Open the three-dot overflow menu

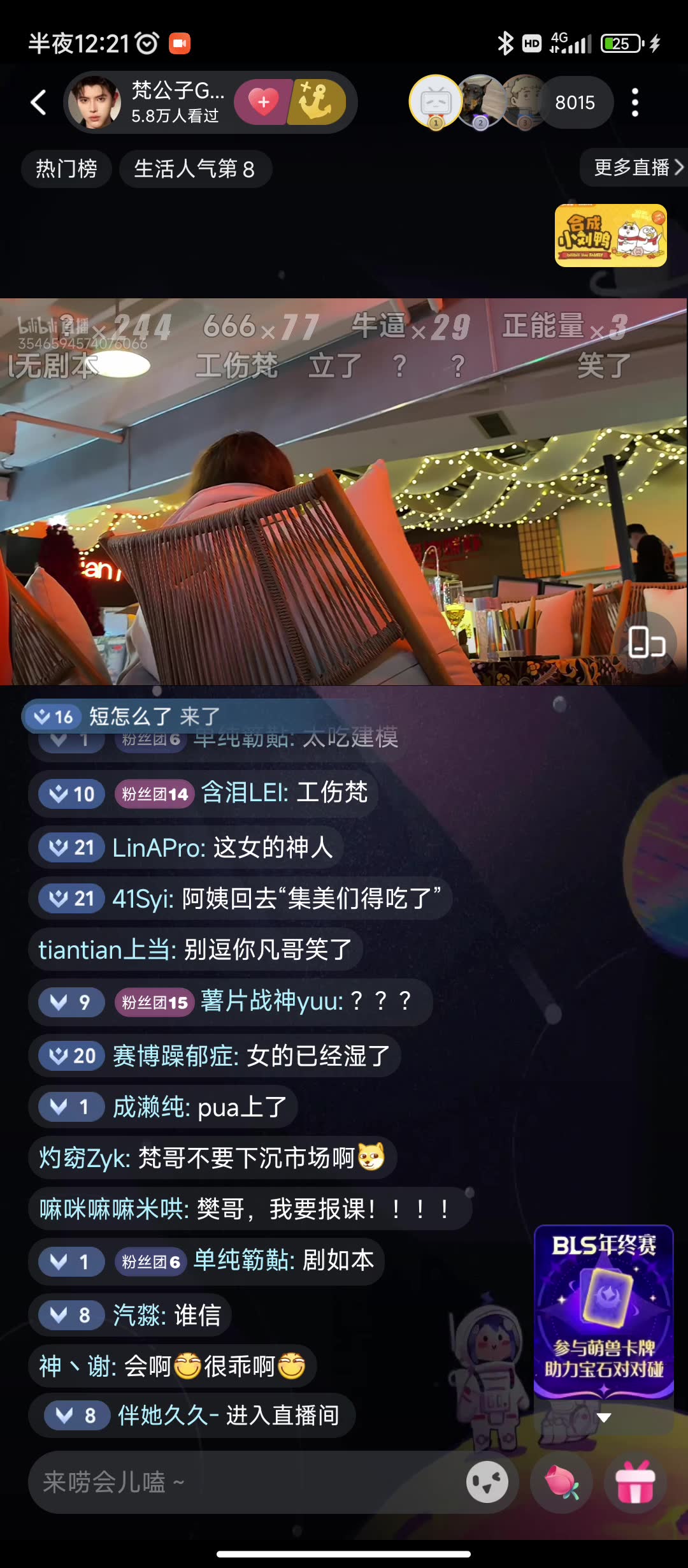click(634, 102)
